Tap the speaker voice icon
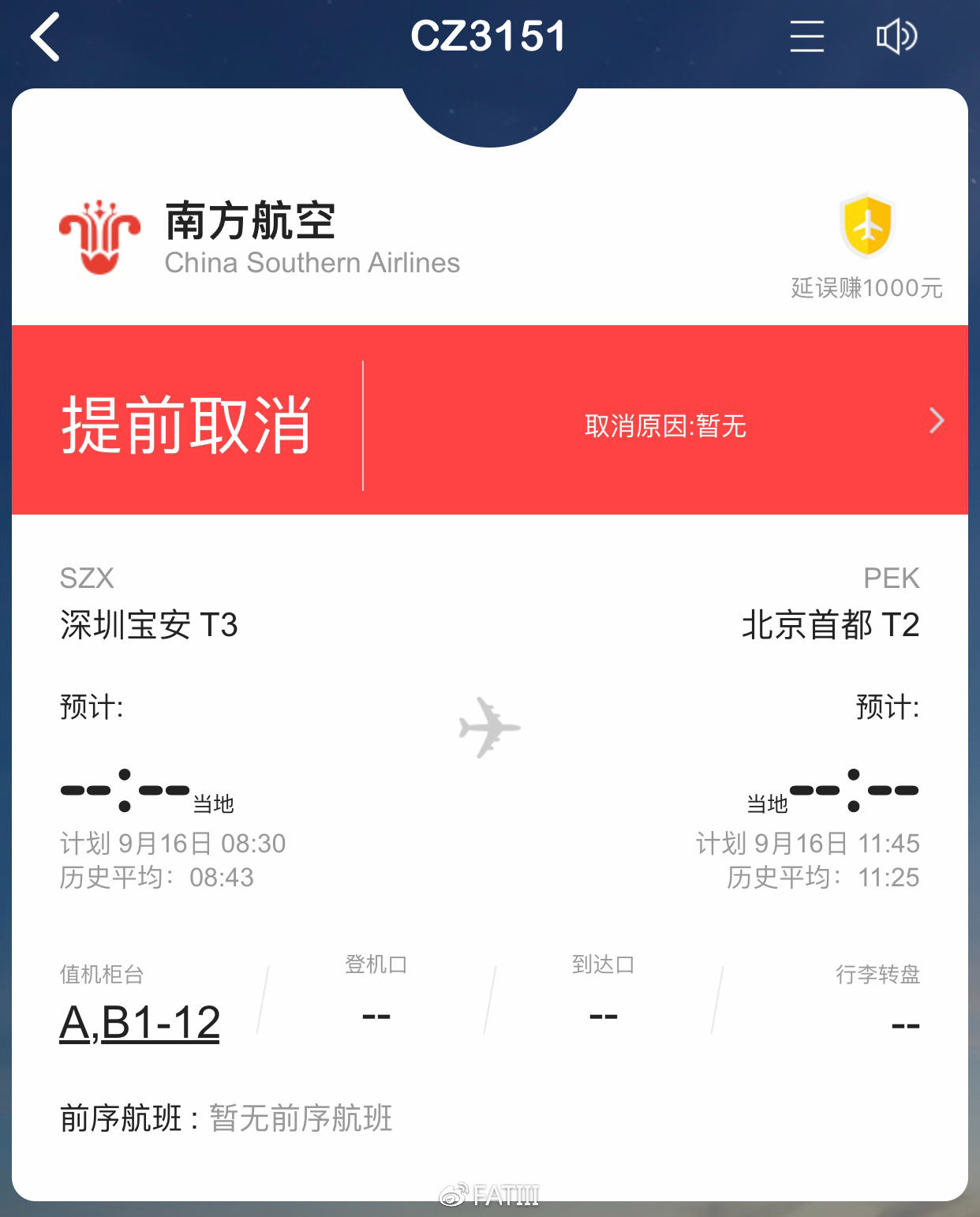Image resolution: width=980 pixels, height=1217 pixels. point(896,37)
